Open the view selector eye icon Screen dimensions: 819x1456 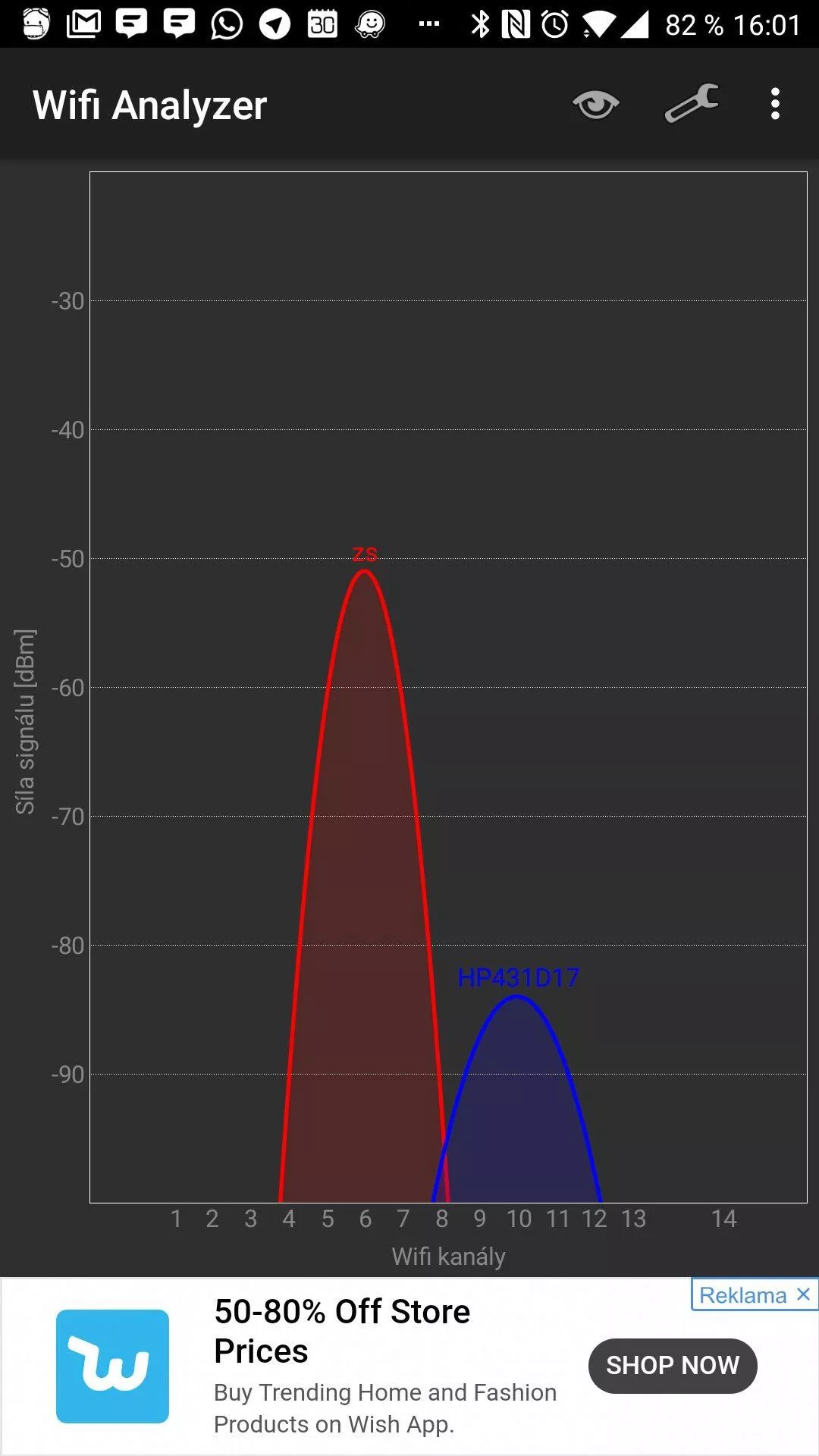click(596, 105)
